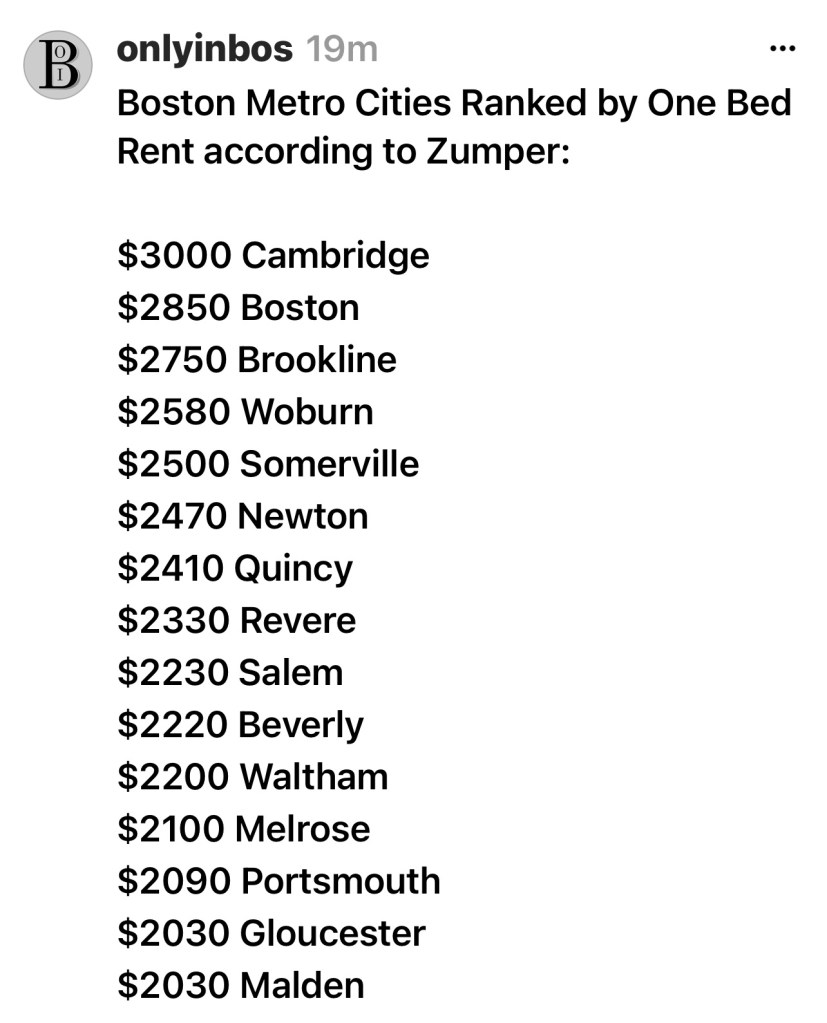Image resolution: width=827 pixels, height=1023 pixels.
Task: Open the onlyinbos profile picture
Action: coord(58,66)
